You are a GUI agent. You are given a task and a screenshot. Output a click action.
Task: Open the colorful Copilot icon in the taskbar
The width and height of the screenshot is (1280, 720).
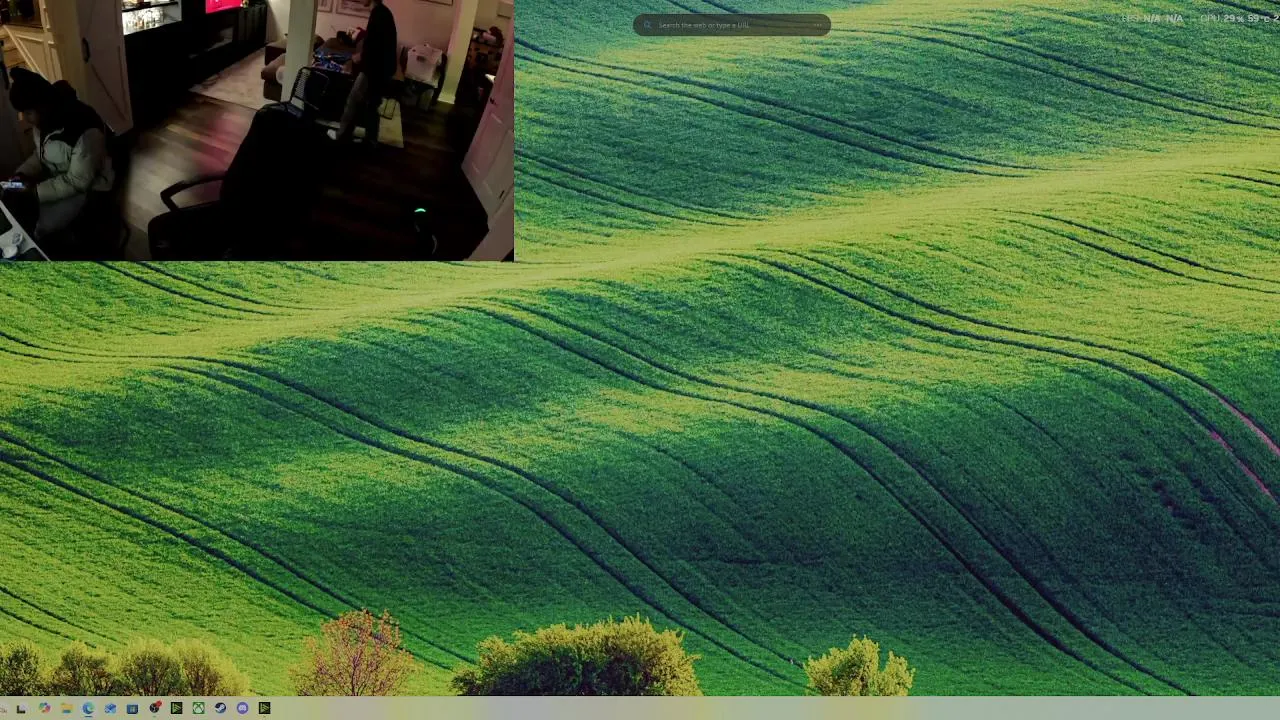45,708
